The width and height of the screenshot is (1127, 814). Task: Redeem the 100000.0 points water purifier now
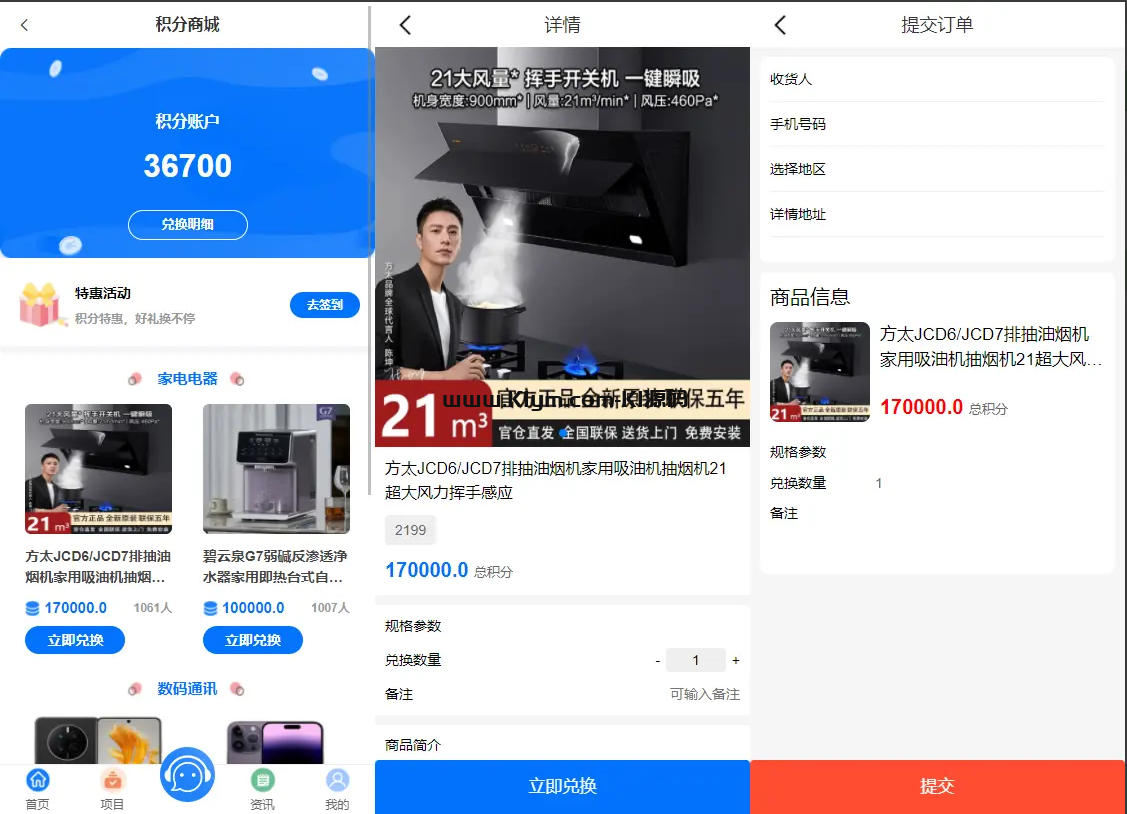point(252,640)
